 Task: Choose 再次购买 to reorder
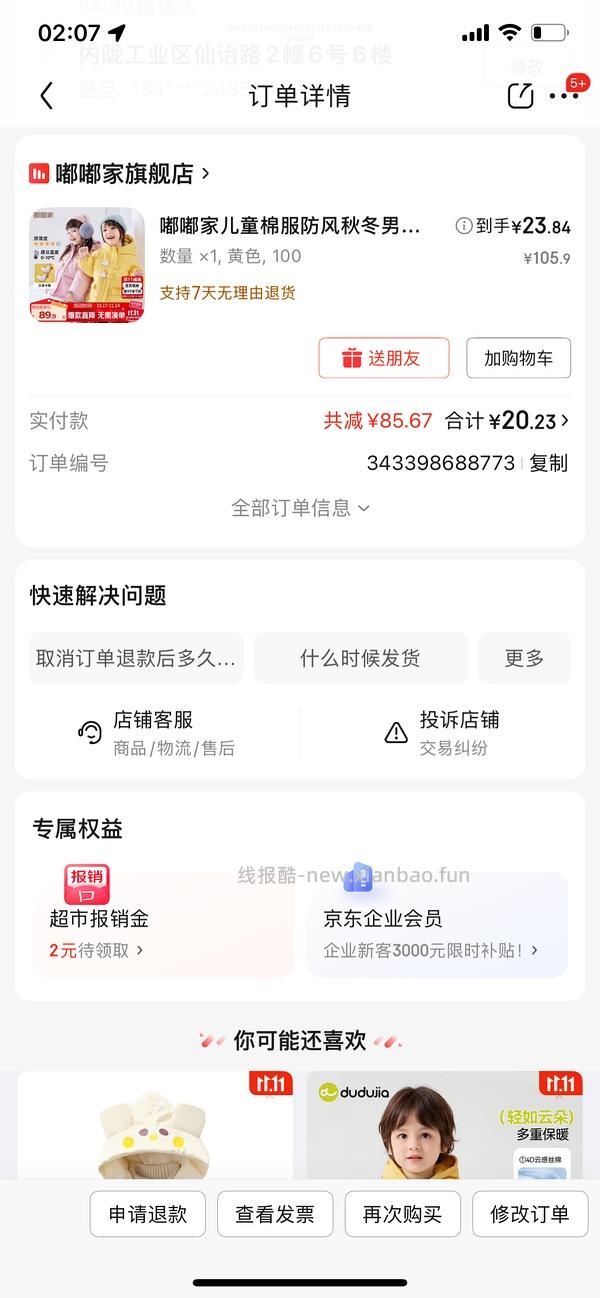(402, 1214)
